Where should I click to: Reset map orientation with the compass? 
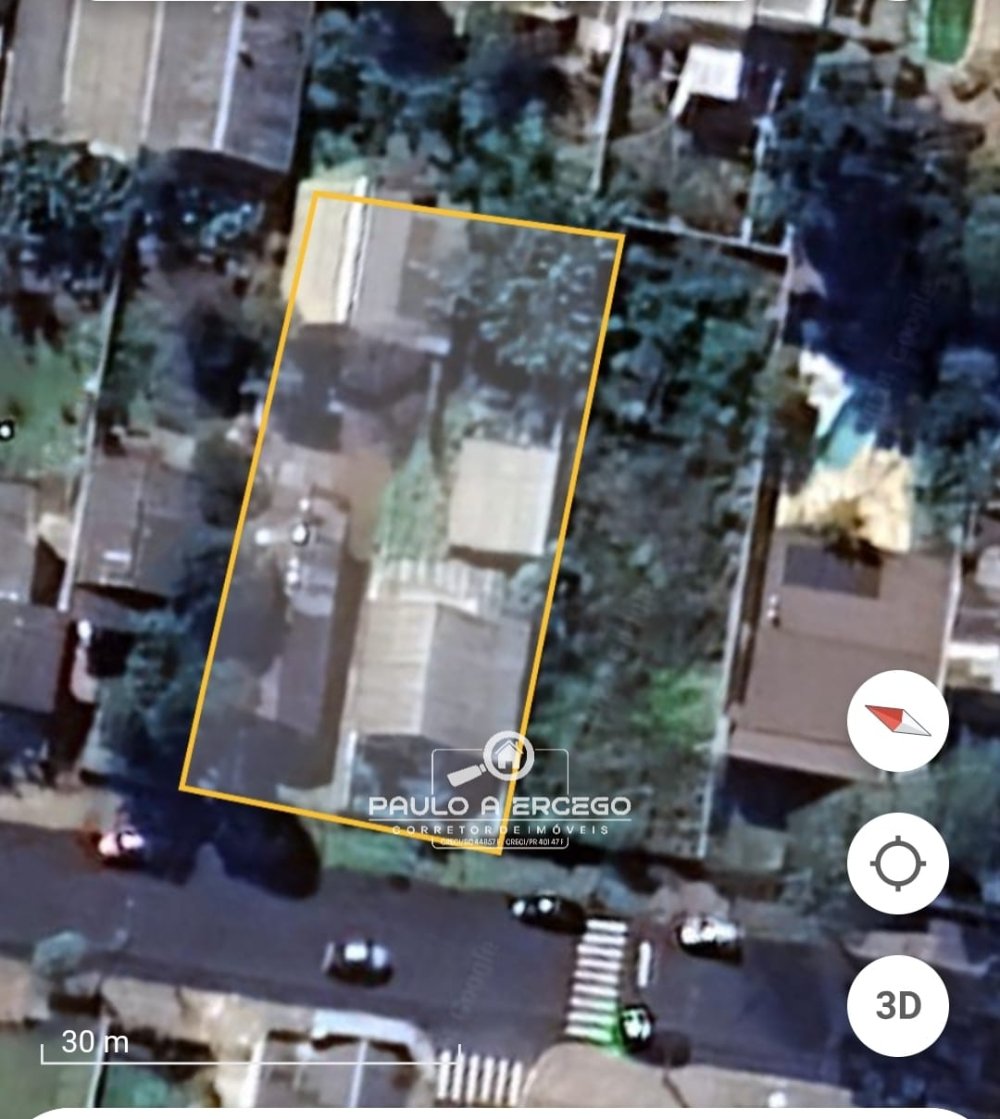pos(897,721)
